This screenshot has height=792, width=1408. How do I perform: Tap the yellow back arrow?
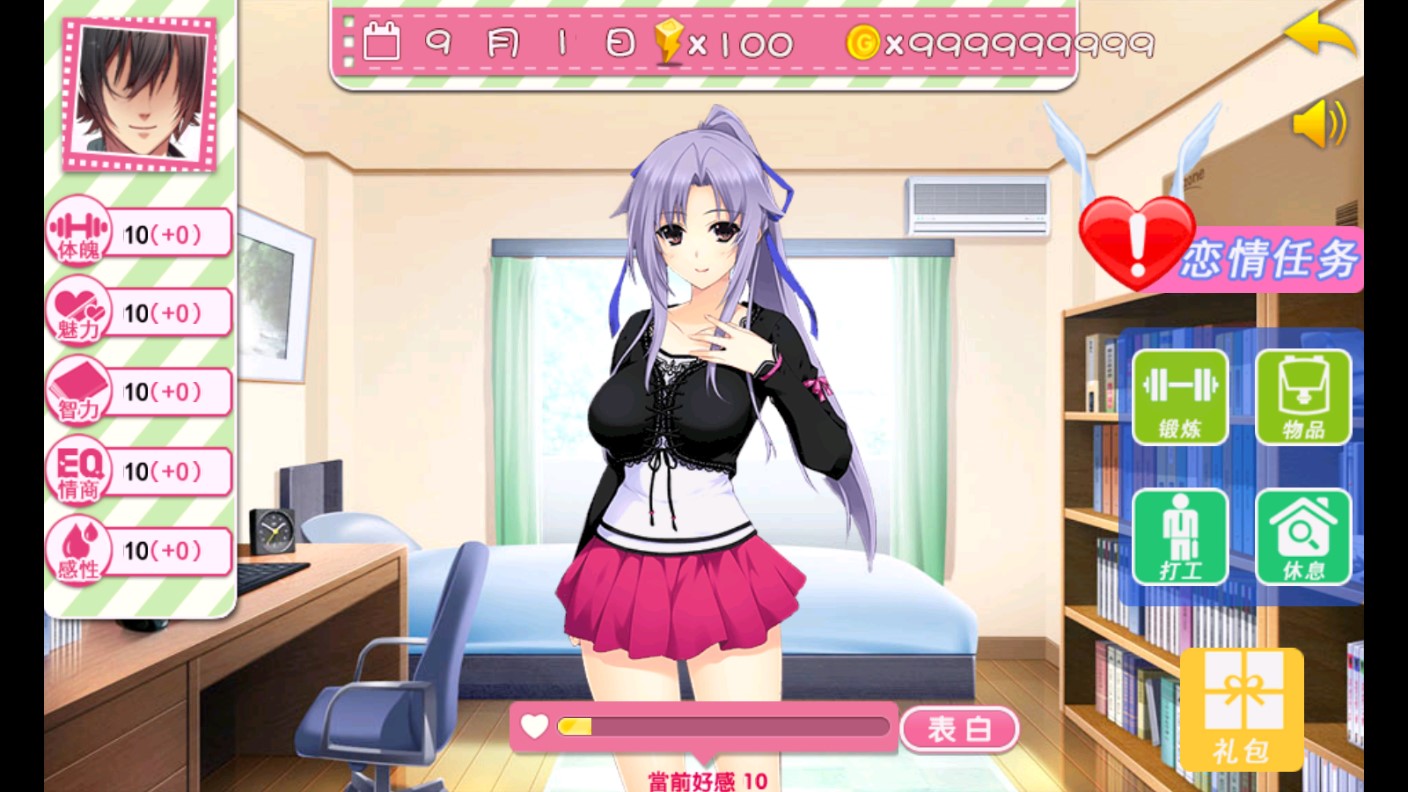1320,36
